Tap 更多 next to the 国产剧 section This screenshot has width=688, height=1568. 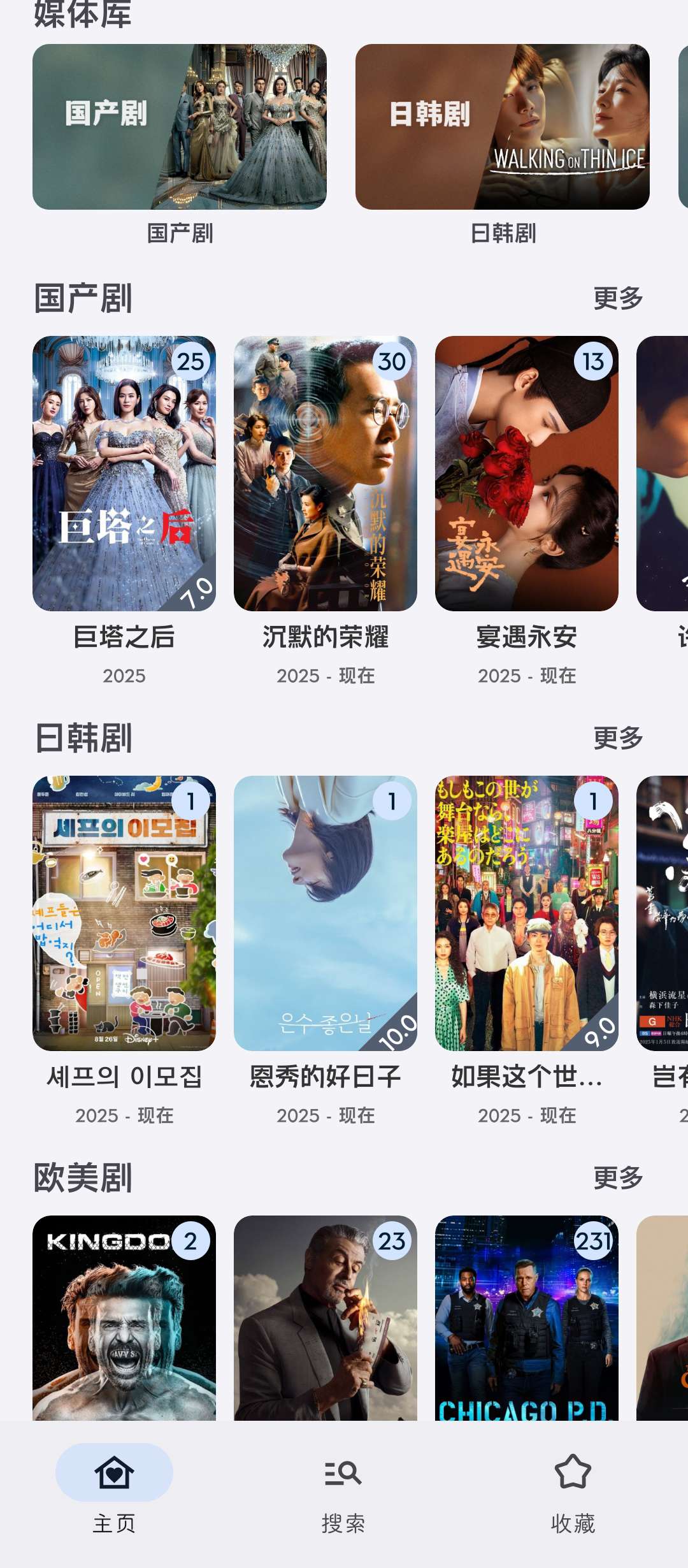tap(617, 298)
